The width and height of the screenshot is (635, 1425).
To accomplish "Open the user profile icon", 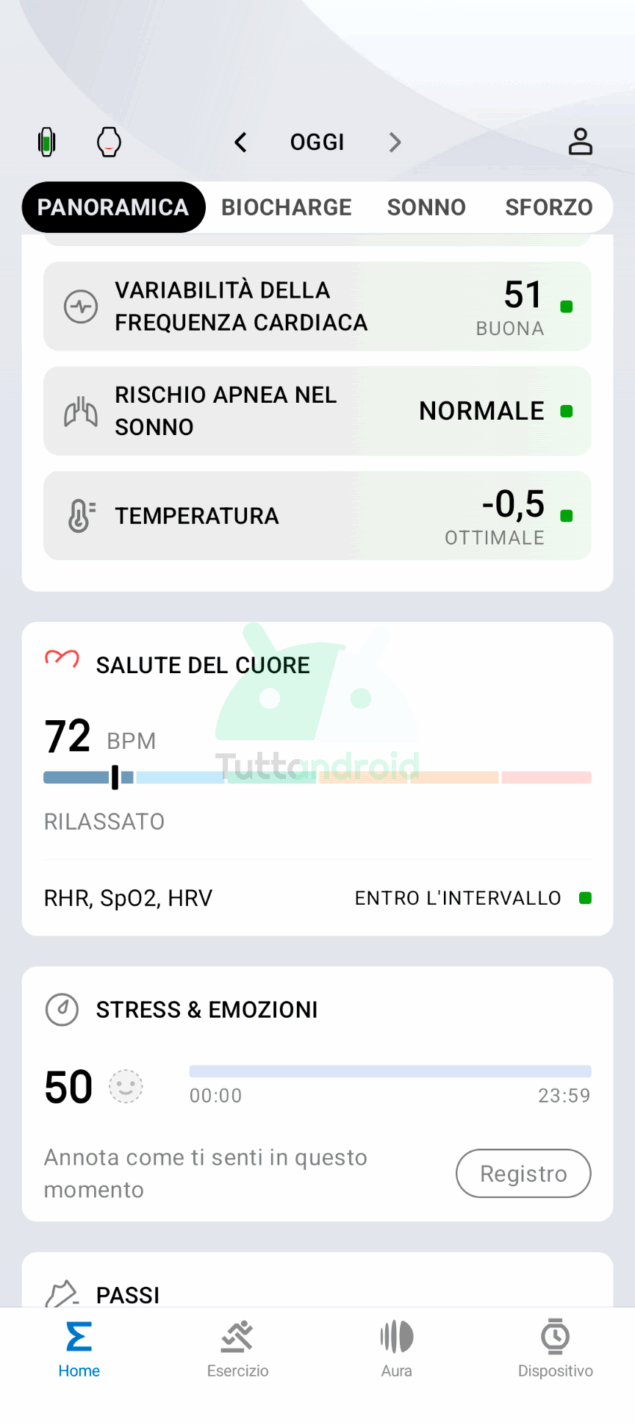I will coord(580,142).
